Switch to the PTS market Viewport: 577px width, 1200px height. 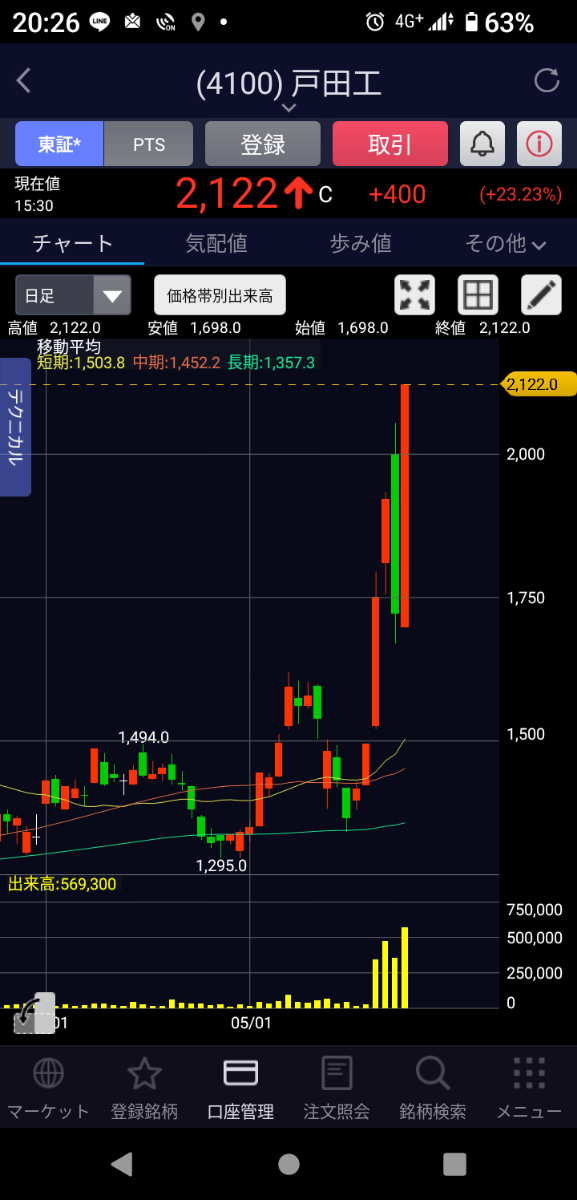click(x=149, y=144)
